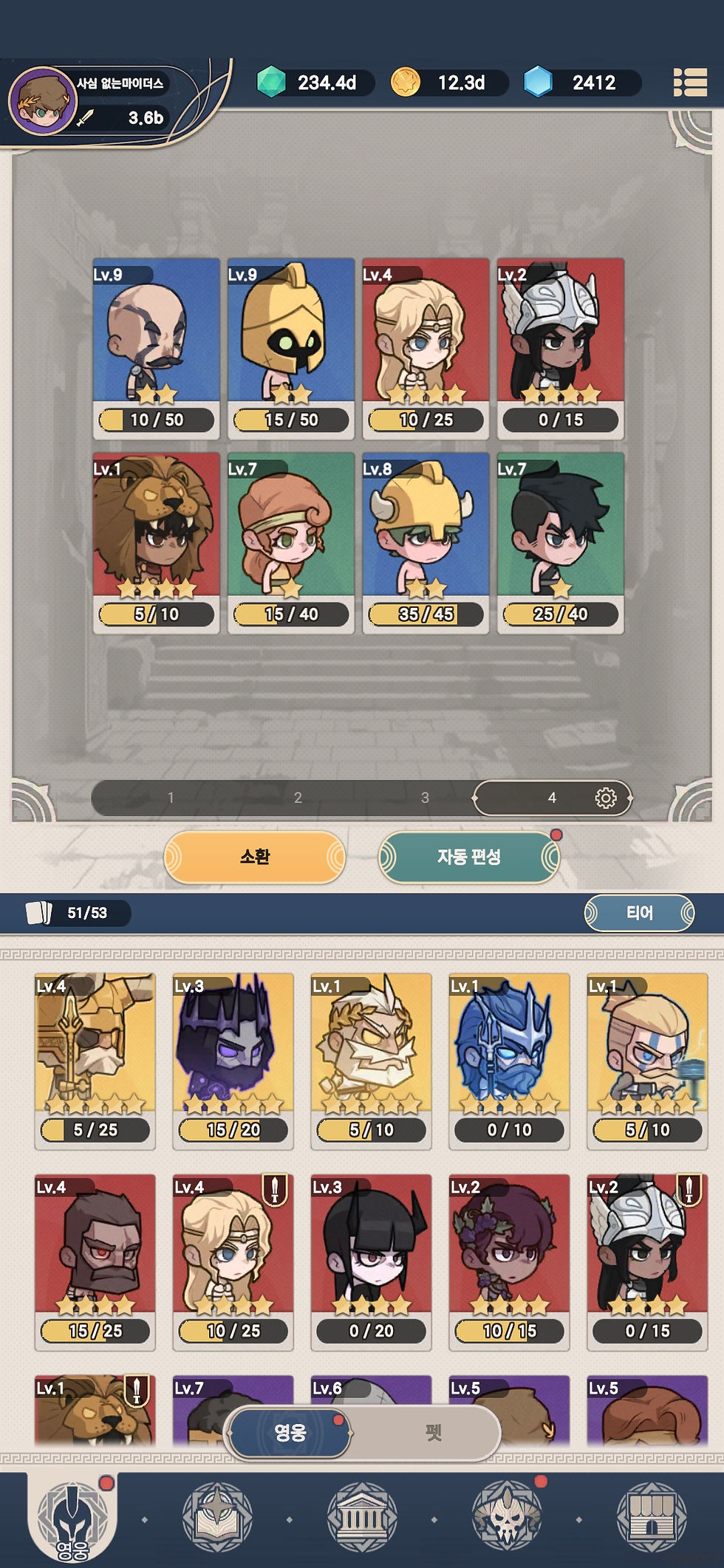Open the gear settings on preset 4
Viewport: 724px width, 1568px height.
pos(606,798)
